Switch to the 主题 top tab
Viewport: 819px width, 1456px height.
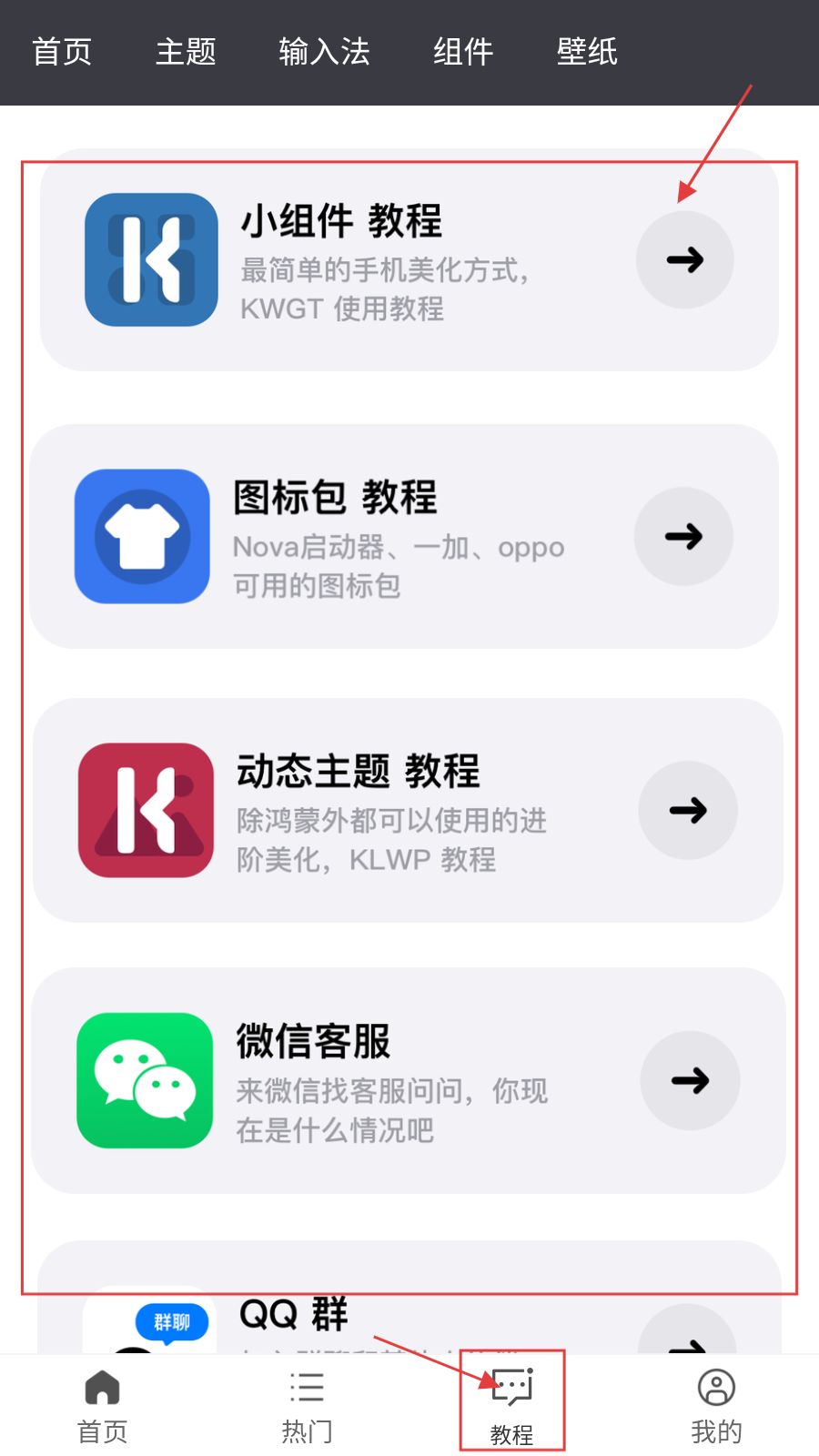point(186,52)
